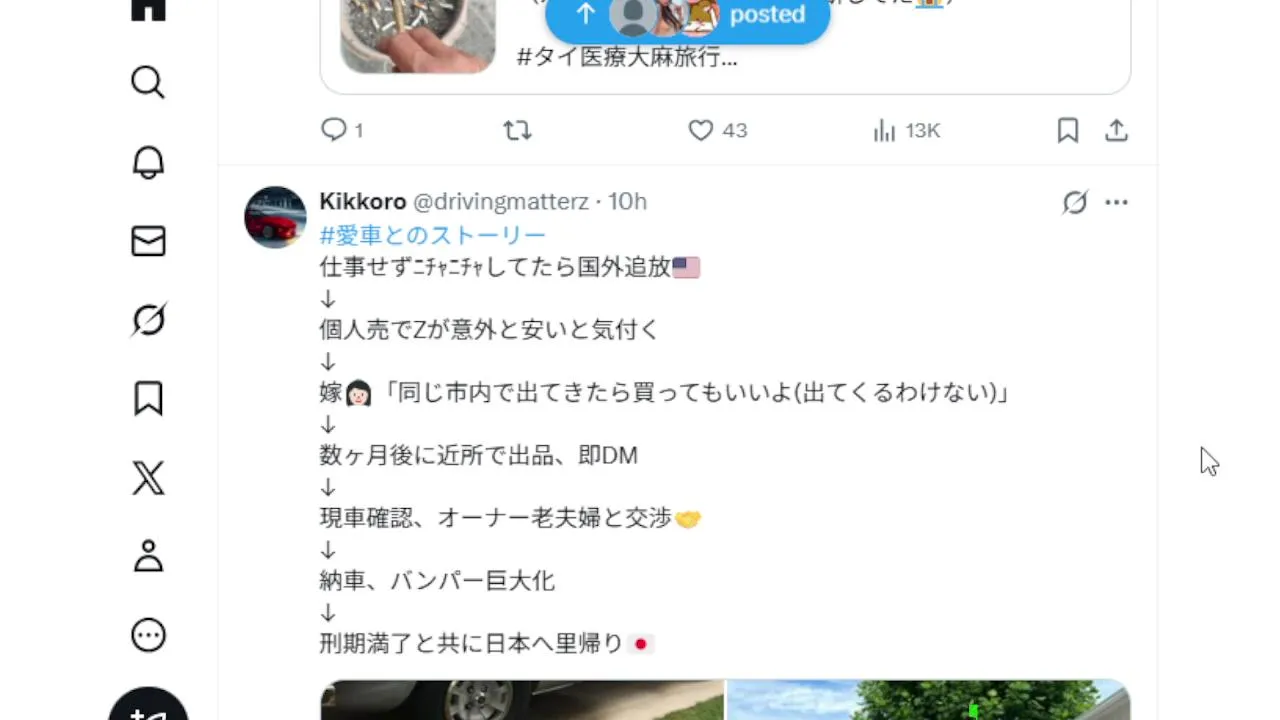Open Messages envelope in sidebar
1280x720 pixels.
[x=148, y=241]
